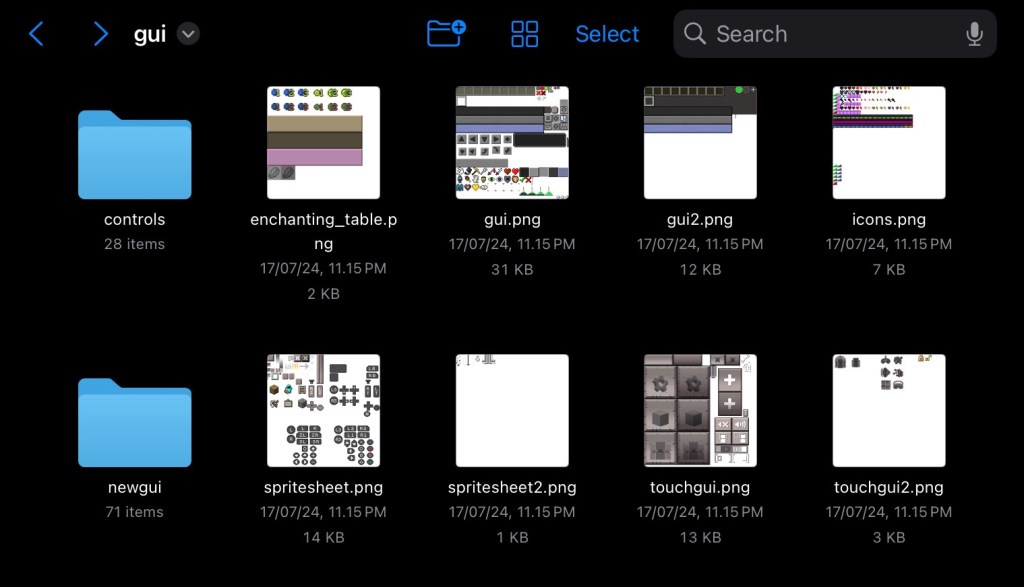
Task: Open icons.png
Action: click(889, 142)
